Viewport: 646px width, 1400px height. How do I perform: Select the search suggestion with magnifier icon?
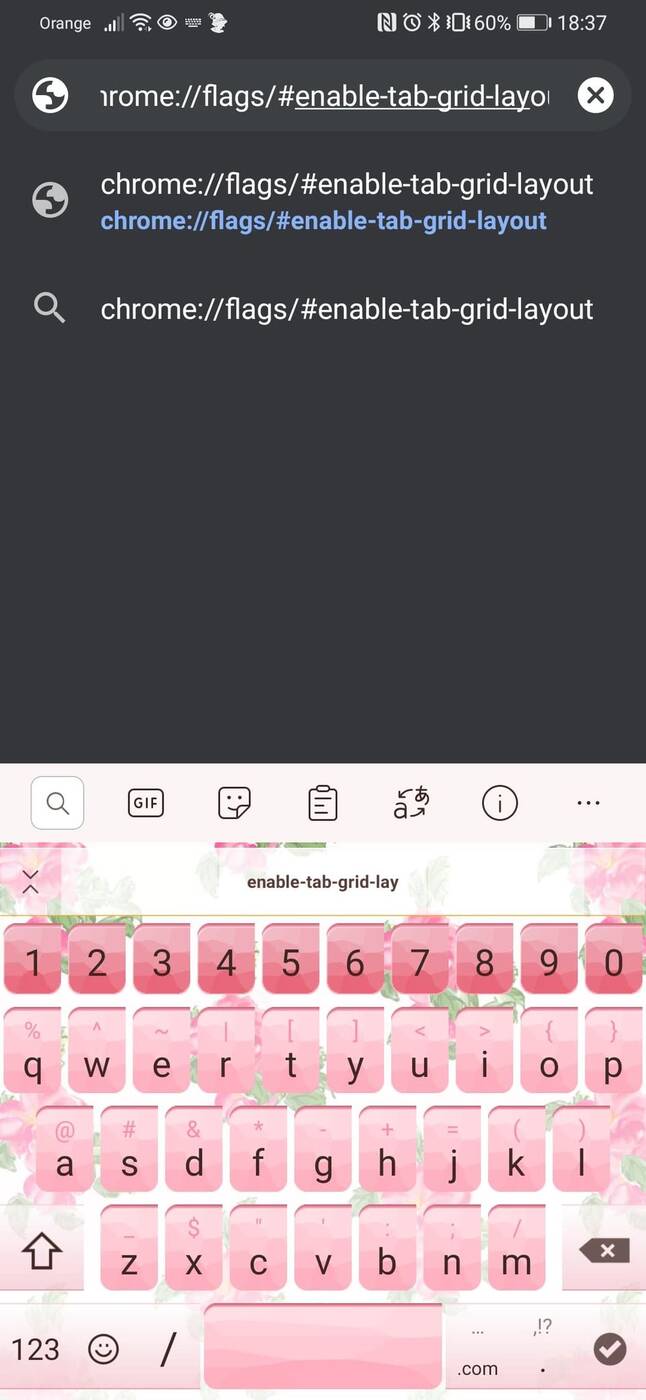coord(346,309)
